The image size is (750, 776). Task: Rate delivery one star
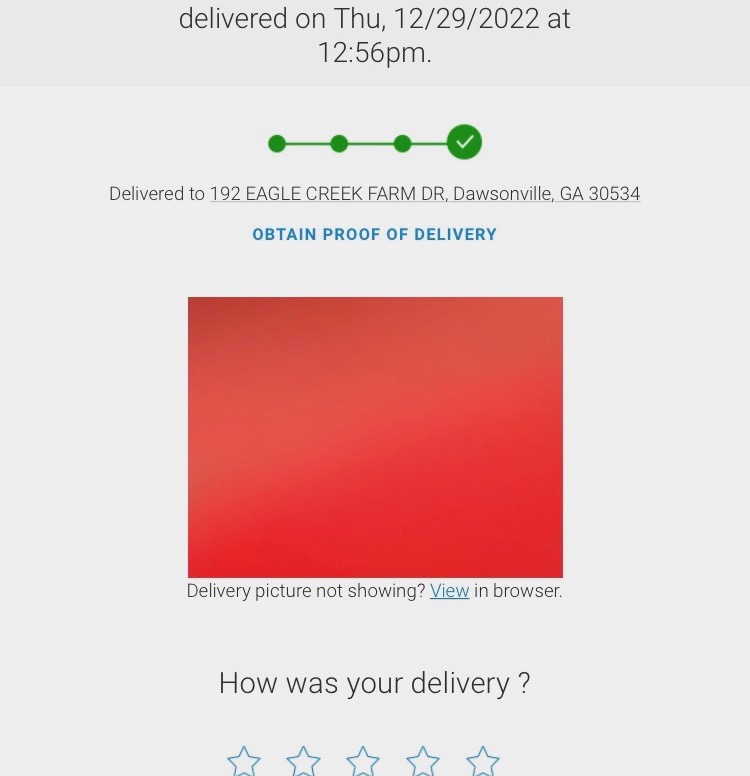(x=244, y=762)
